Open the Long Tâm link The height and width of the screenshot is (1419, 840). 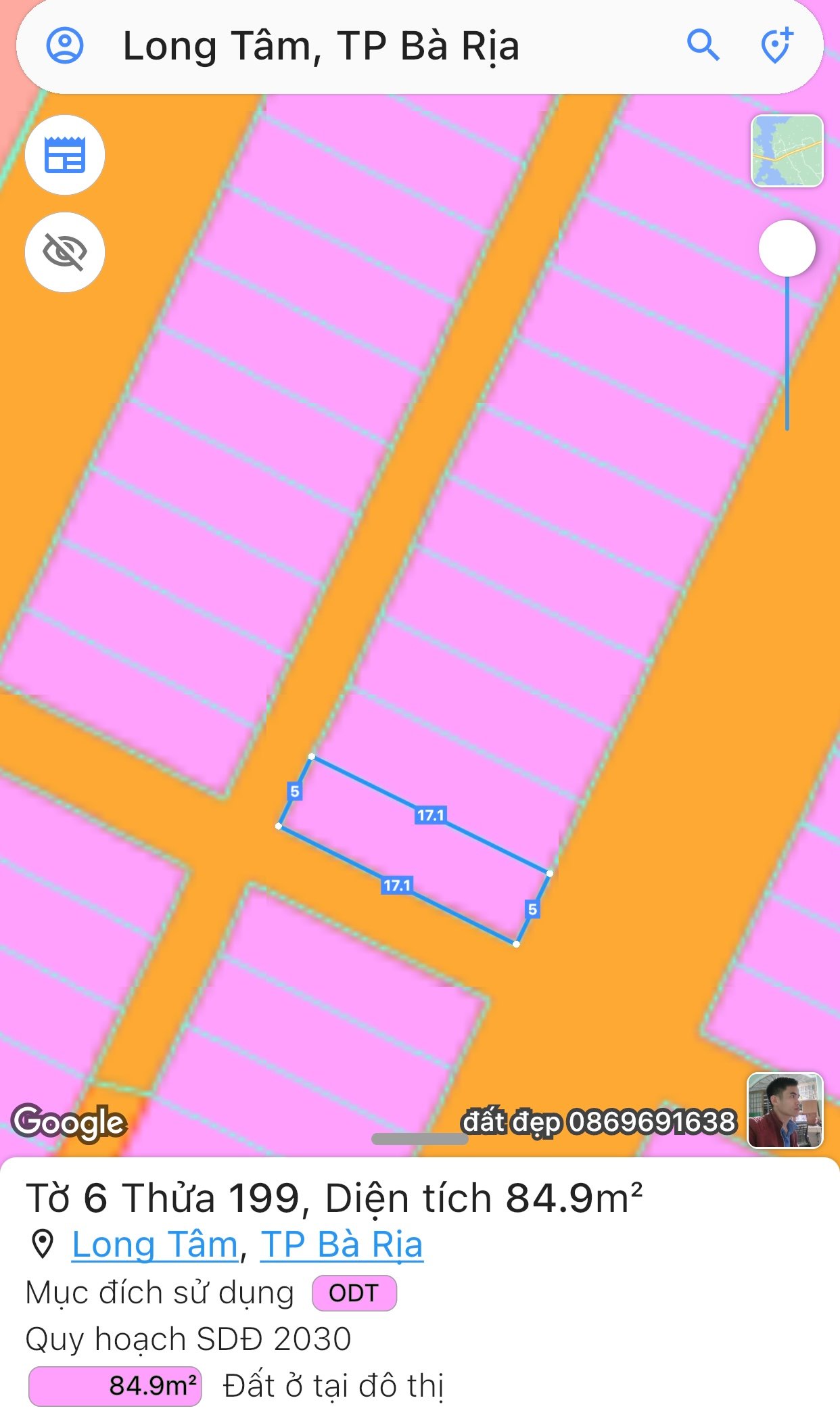click(155, 1244)
